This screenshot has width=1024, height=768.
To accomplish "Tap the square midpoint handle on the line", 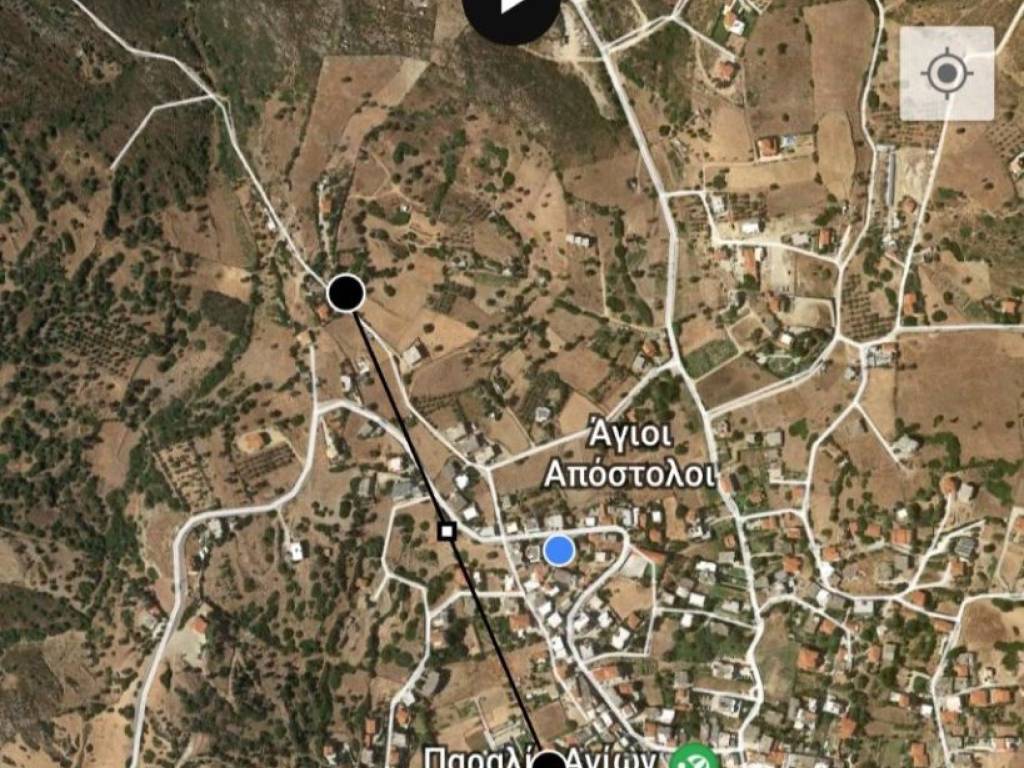I will point(447,531).
